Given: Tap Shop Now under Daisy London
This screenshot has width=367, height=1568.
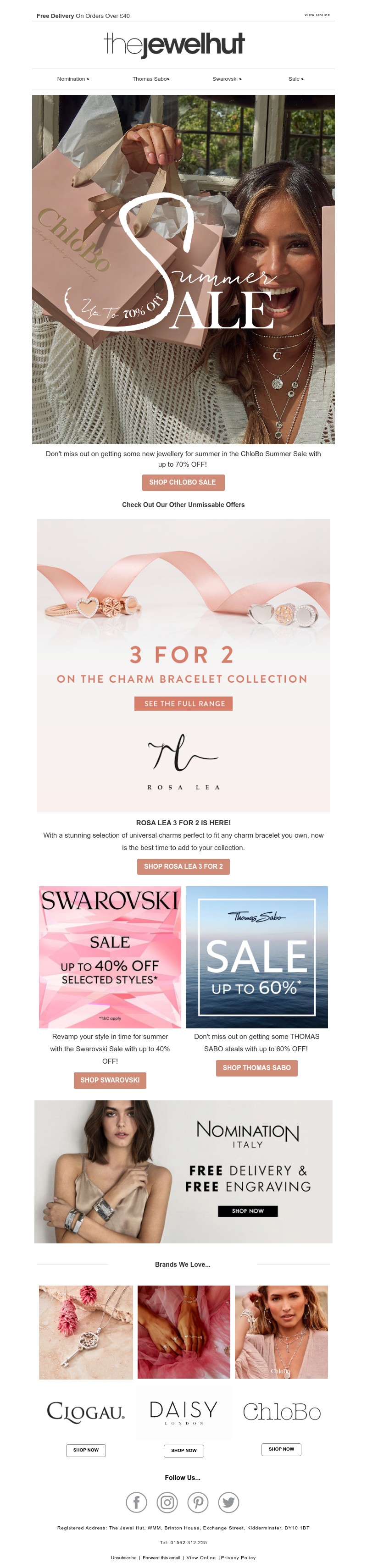Looking at the screenshot, I should pyautogui.click(x=184, y=1451).
